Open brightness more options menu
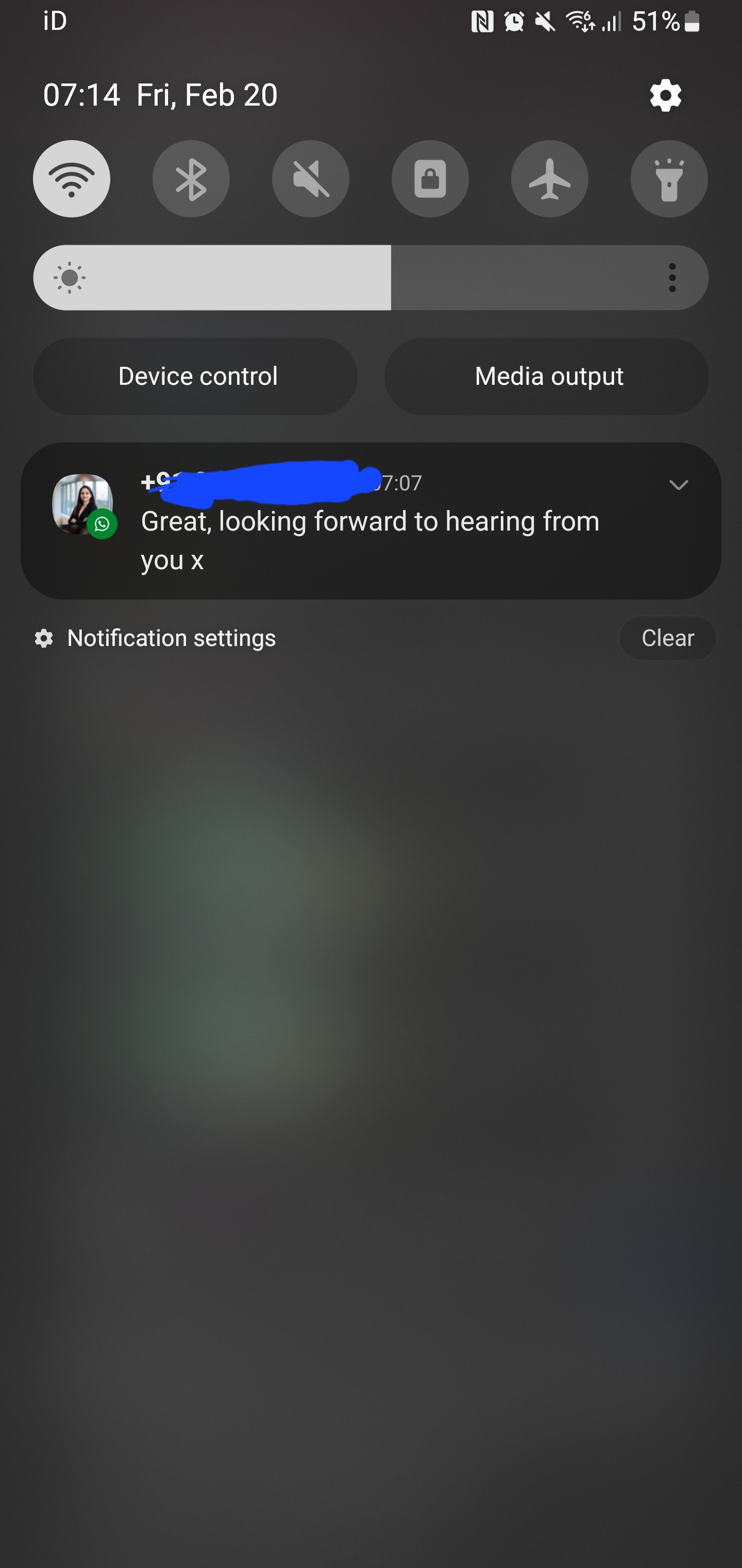 (671, 278)
